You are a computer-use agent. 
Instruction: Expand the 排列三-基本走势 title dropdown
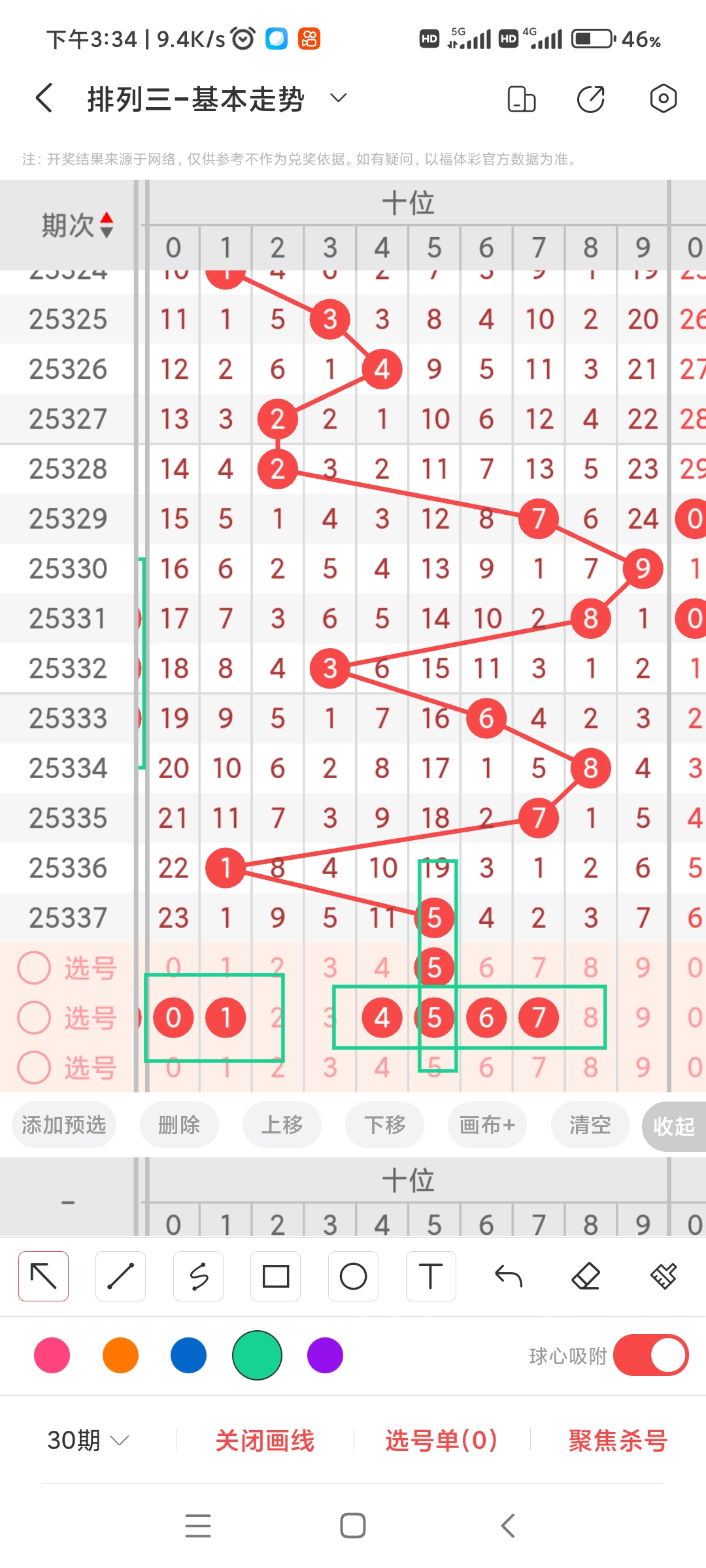[337, 98]
